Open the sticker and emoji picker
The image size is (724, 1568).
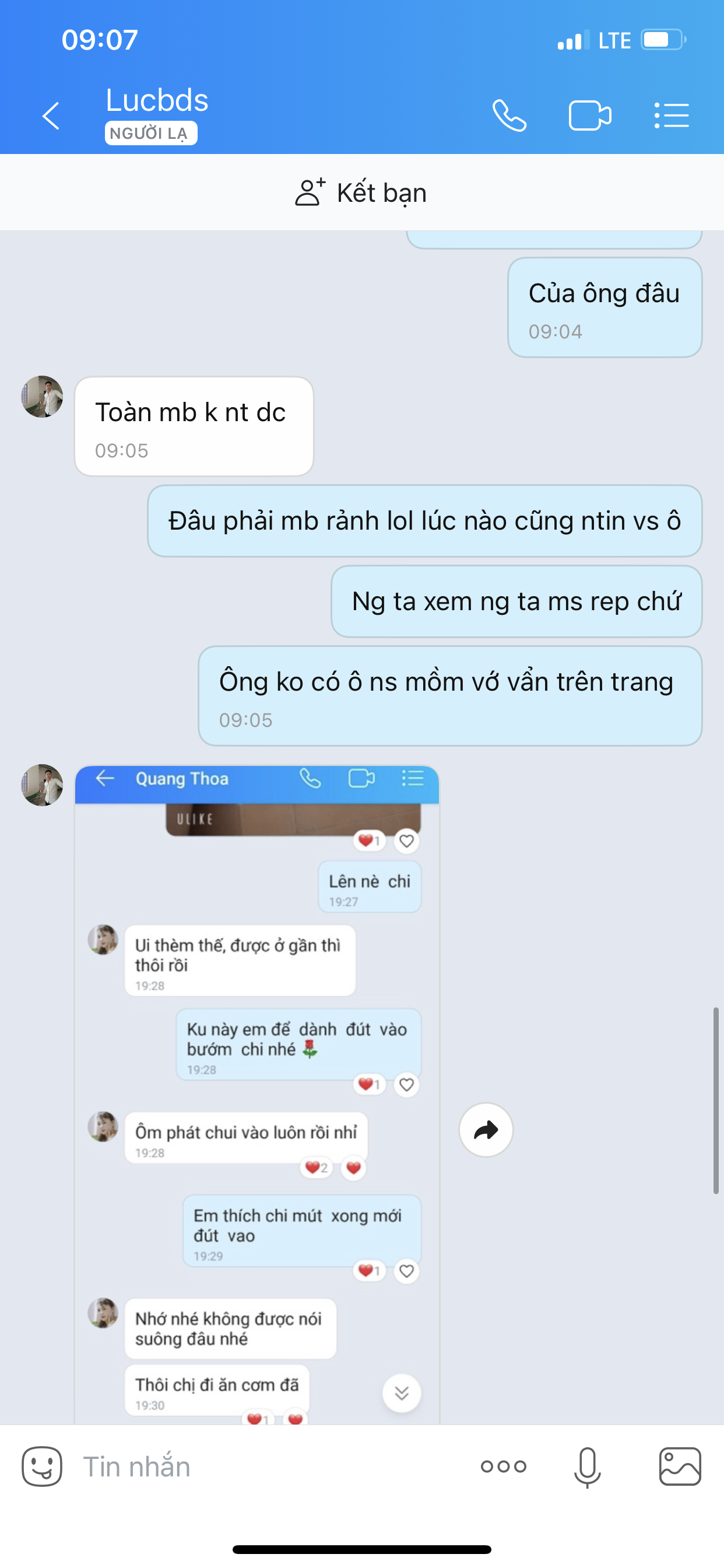(x=42, y=1467)
